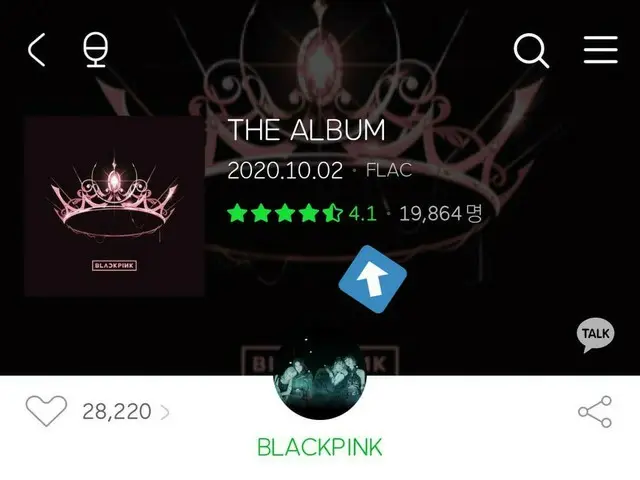The height and width of the screenshot is (480, 640).
Task: Open the BLACKPINK artist name link
Action: click(320, 447)
